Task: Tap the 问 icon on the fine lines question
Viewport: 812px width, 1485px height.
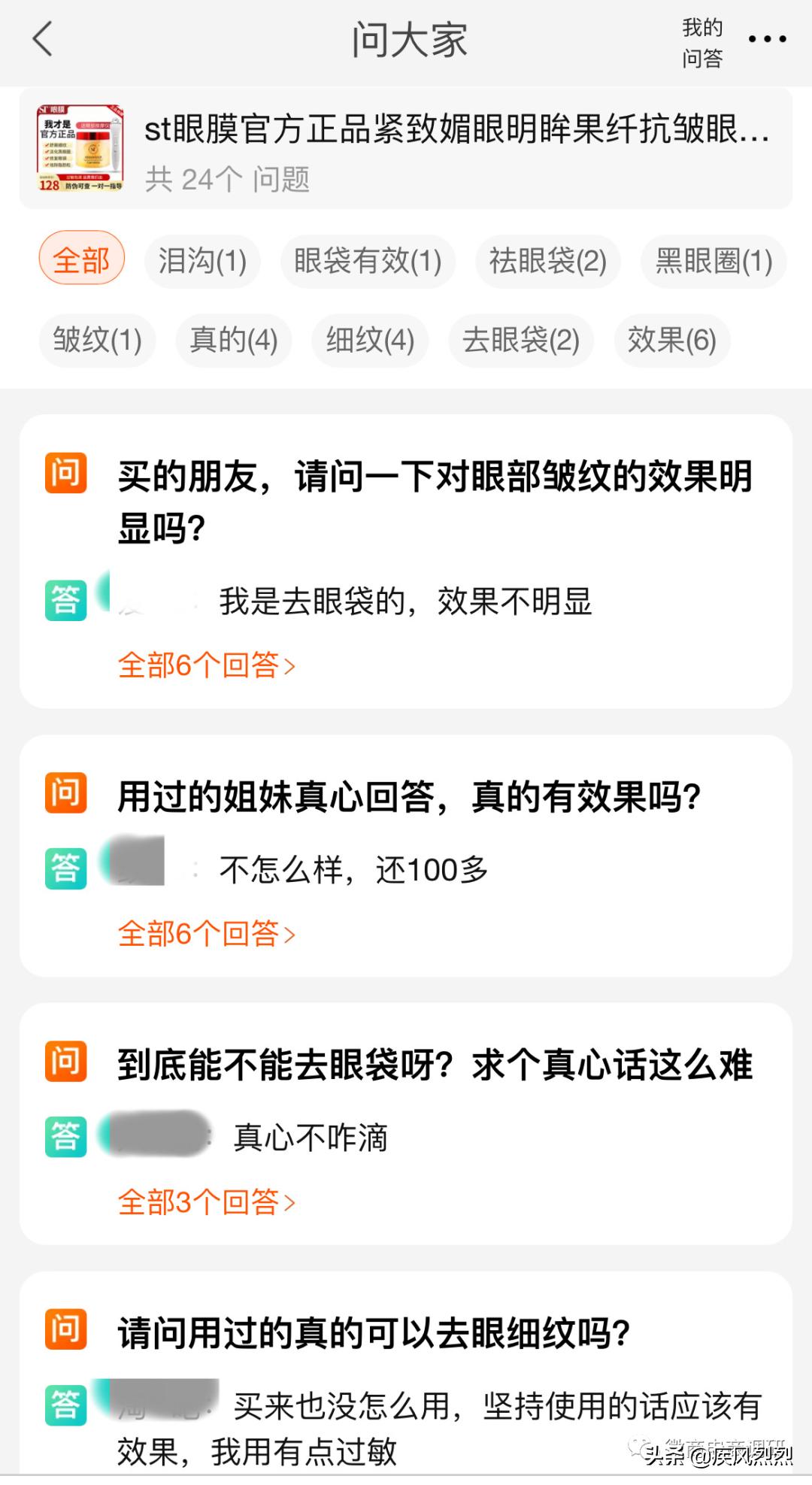Action: (66, 1328)
